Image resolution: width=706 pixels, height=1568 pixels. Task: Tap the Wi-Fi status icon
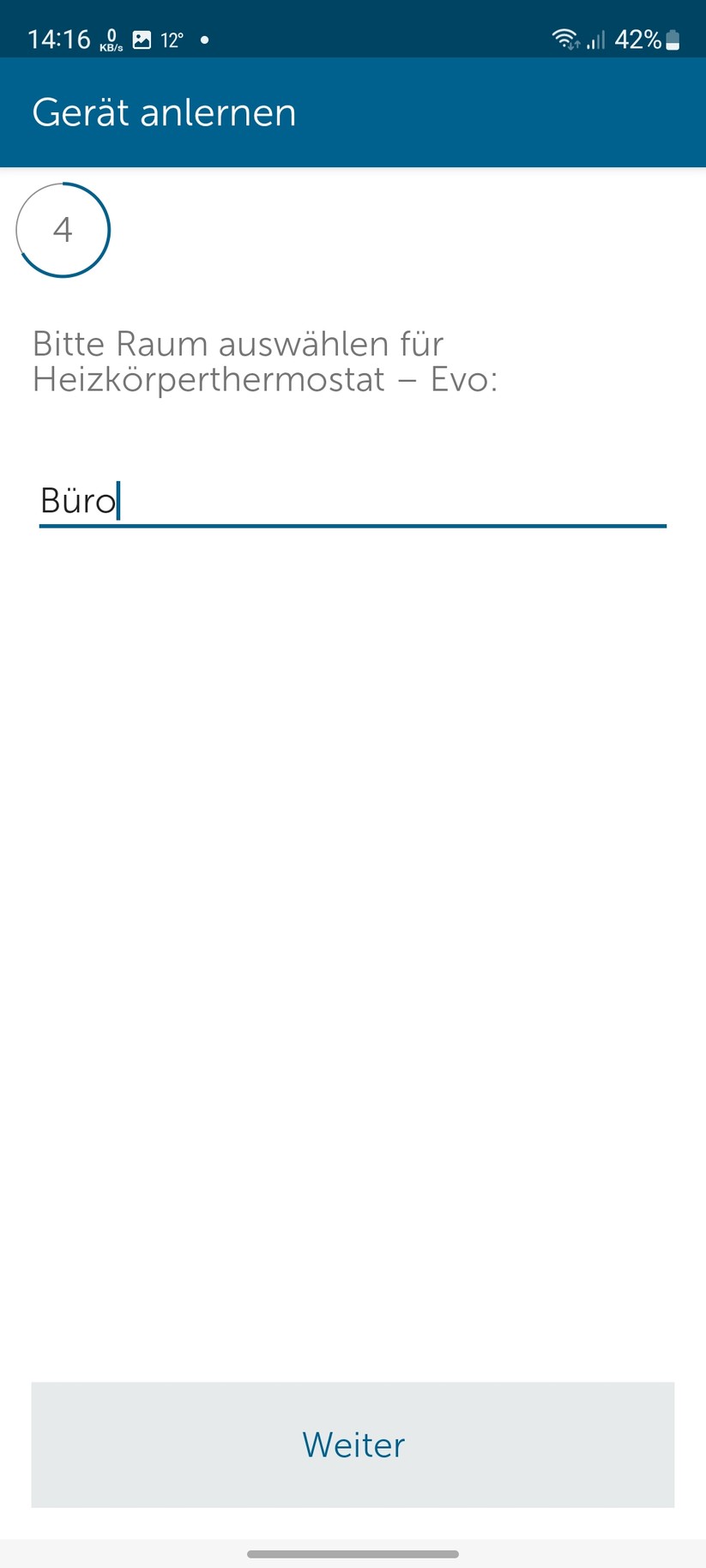coord(565,39)
